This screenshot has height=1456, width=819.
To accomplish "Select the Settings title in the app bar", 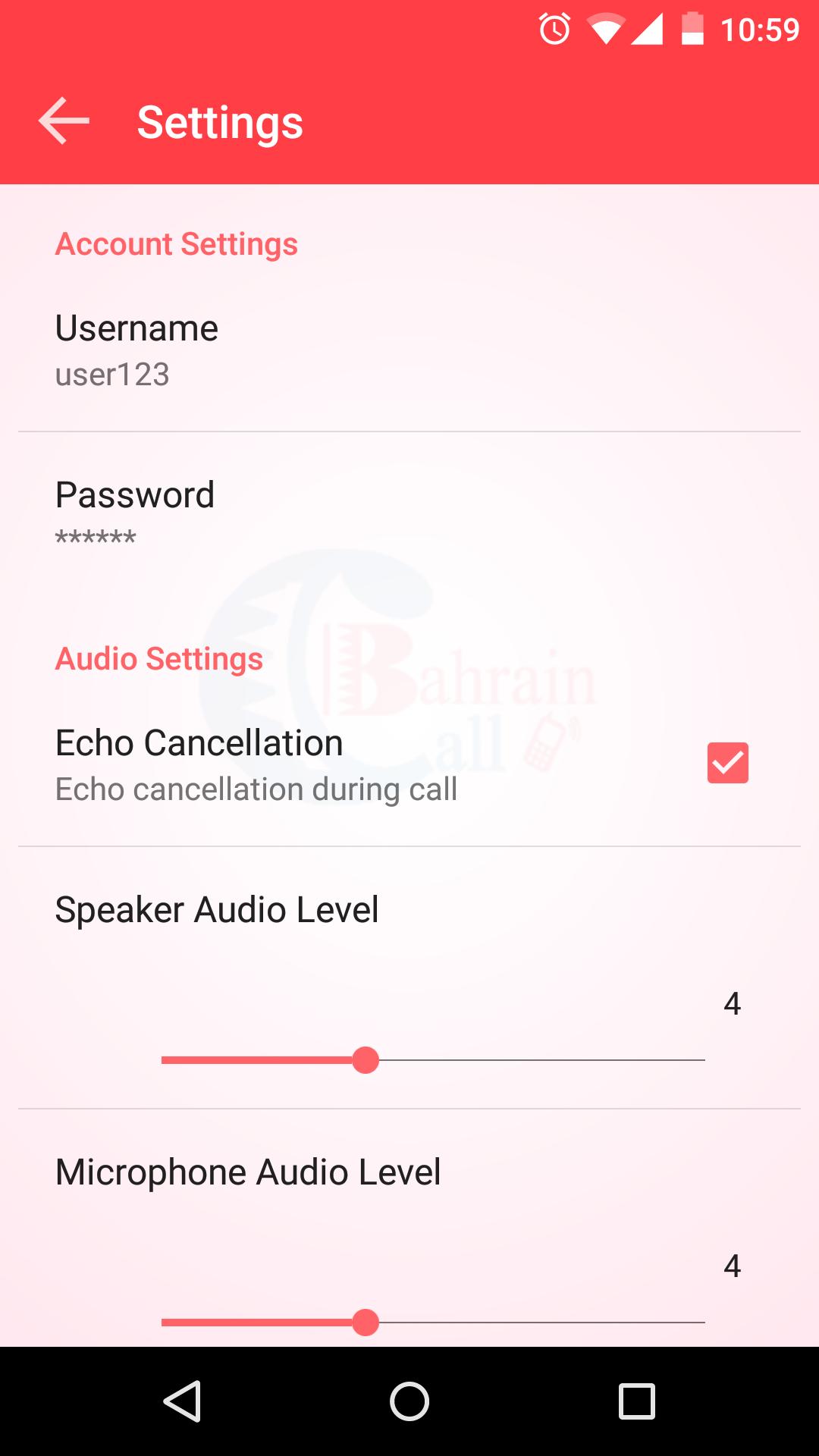I will [219, 121].
